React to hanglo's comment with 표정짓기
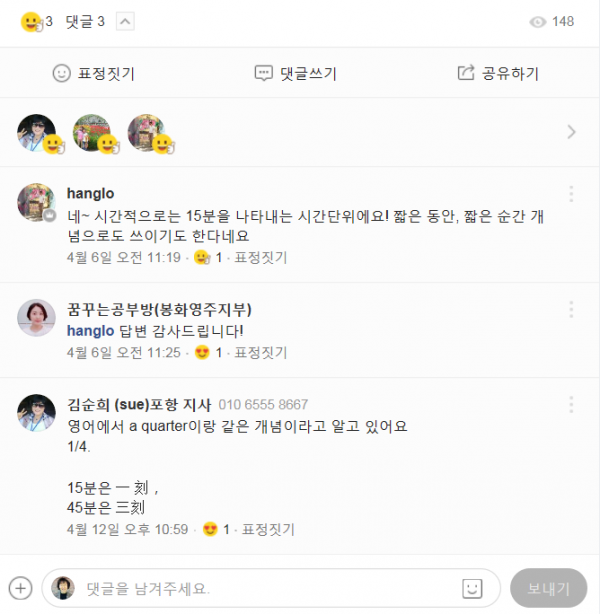 (264, 257)
